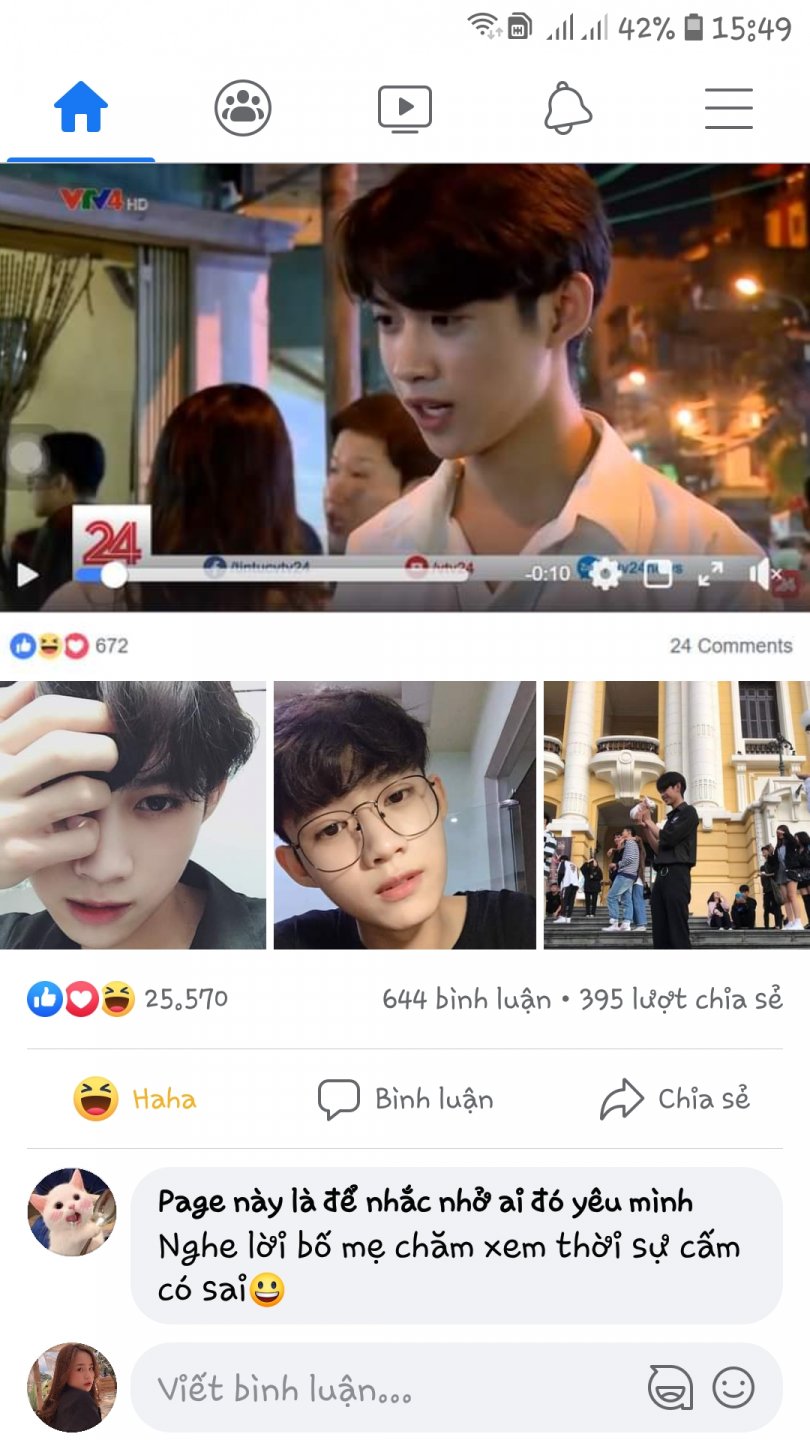Viewport: 810px width, 1440px height.
Task: Share the post via Chia sẻ
Action: (x=675, y=1099)
